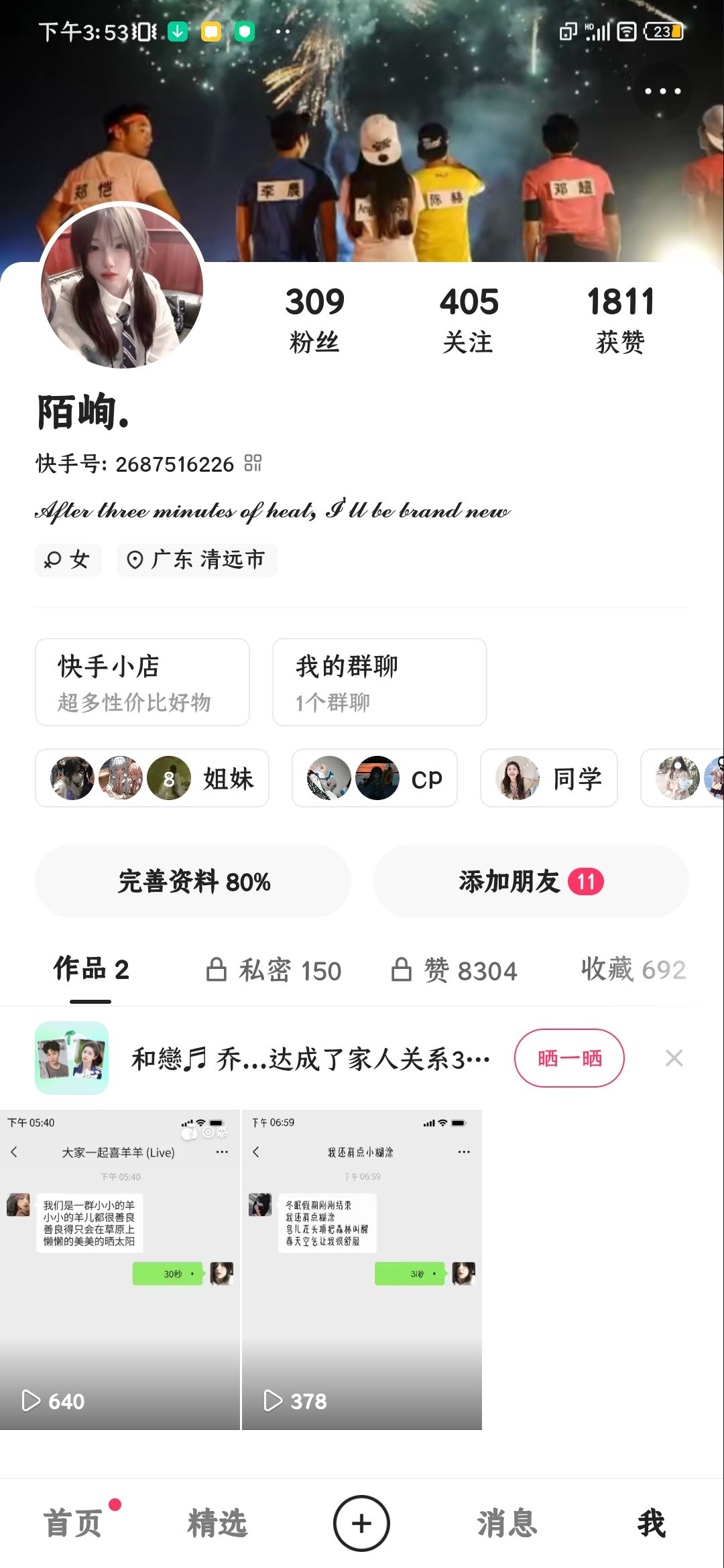The image size is (724, 1568).
Task: Show the QR code beside 快手号
Action: point(253,463)
